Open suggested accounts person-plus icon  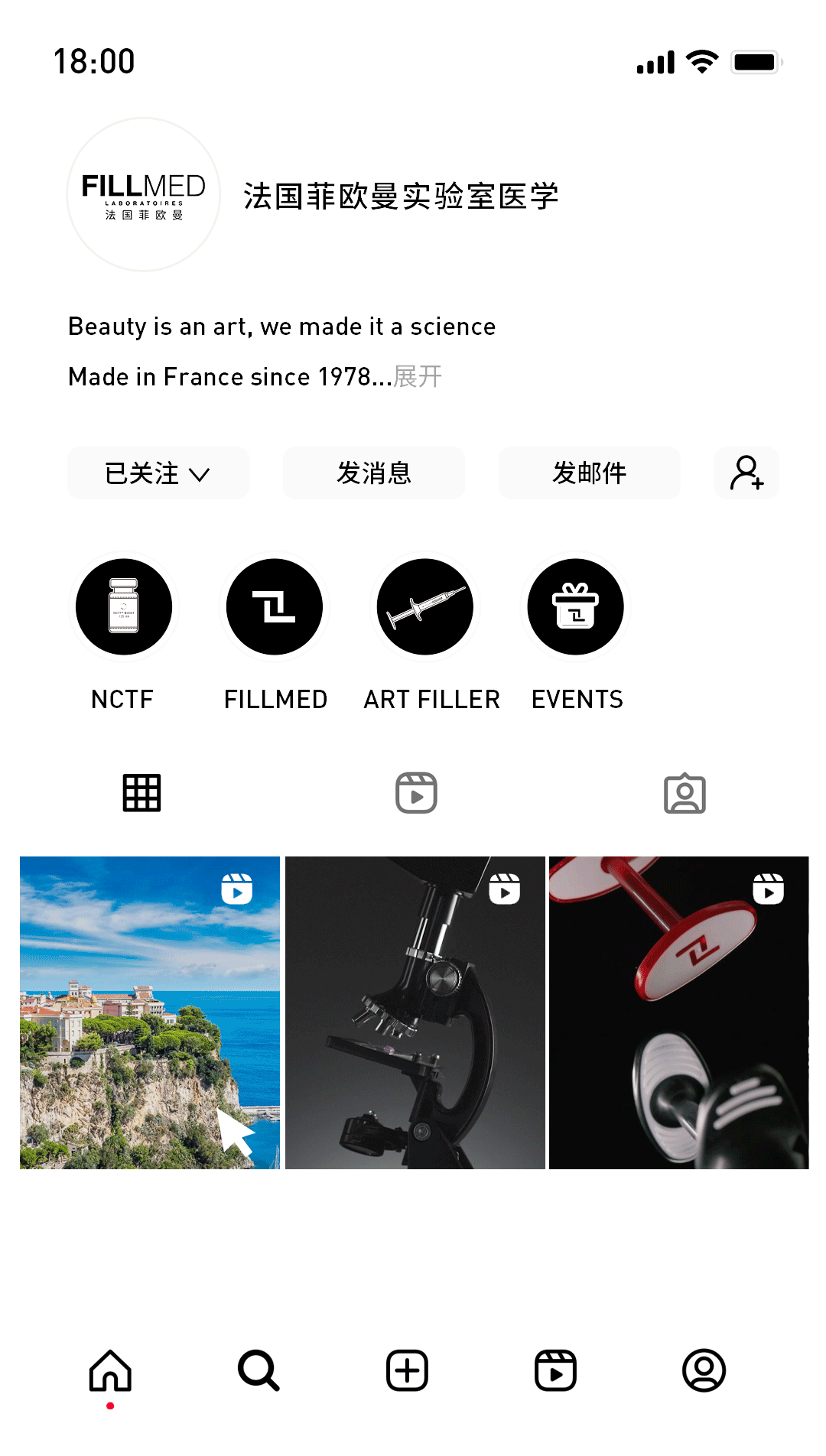coord(746,473)
